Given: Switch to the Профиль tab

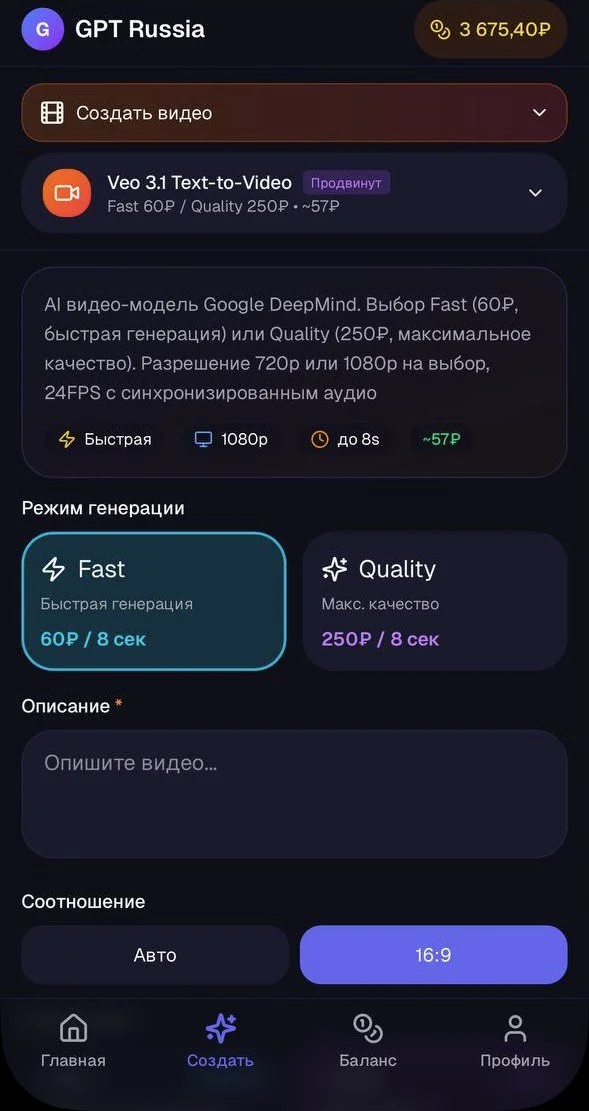Looking at the screenshot, I should click(515, 1040).
